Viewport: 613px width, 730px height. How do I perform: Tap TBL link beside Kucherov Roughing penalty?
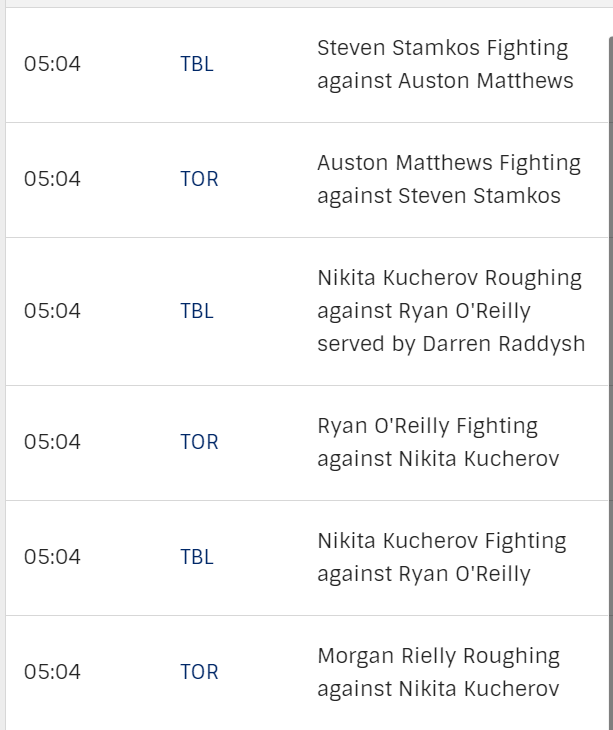(x=197, y=311)
